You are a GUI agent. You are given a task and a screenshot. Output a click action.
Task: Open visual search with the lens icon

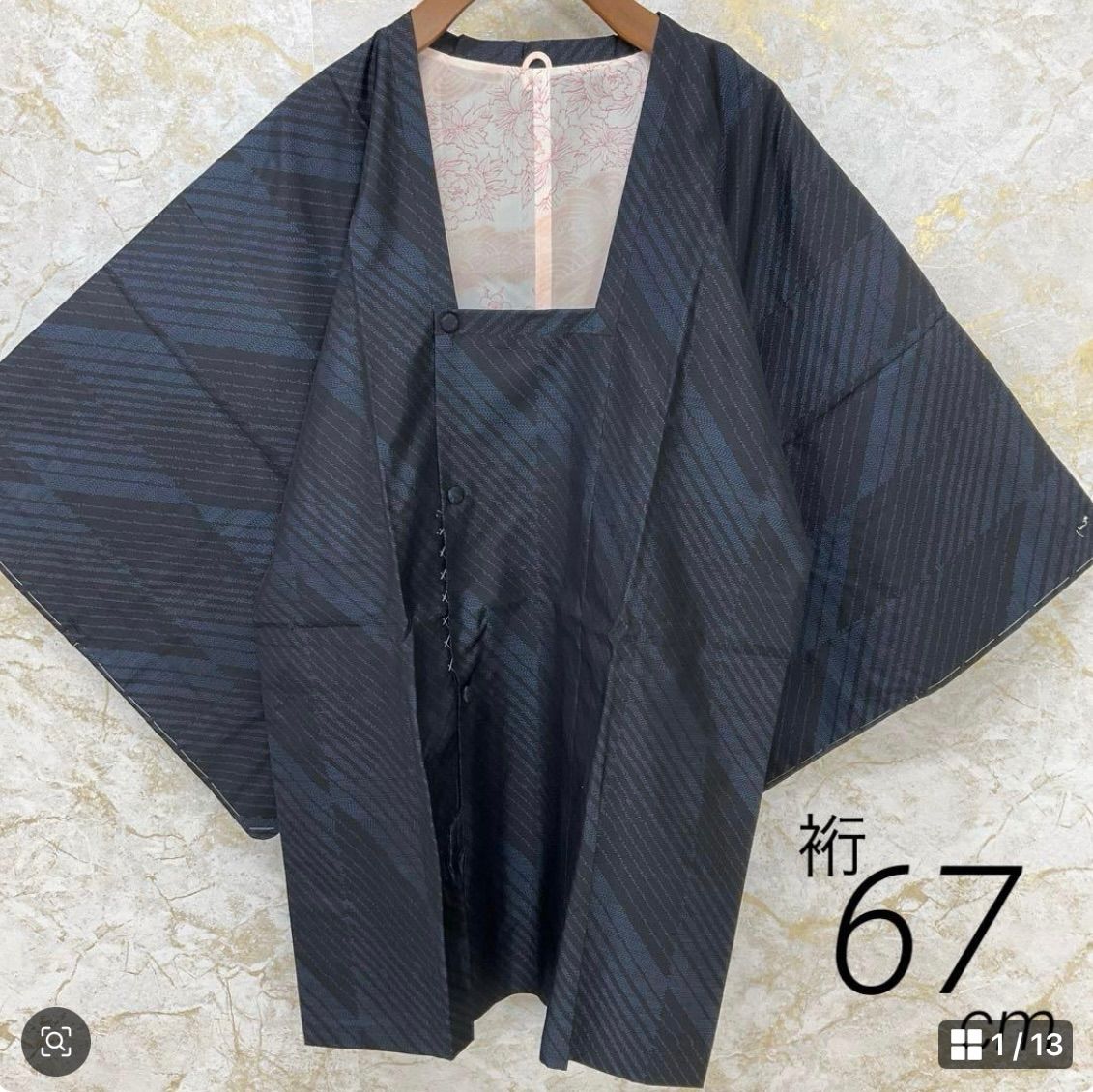pyautogui.click(x=56, y=1042)
